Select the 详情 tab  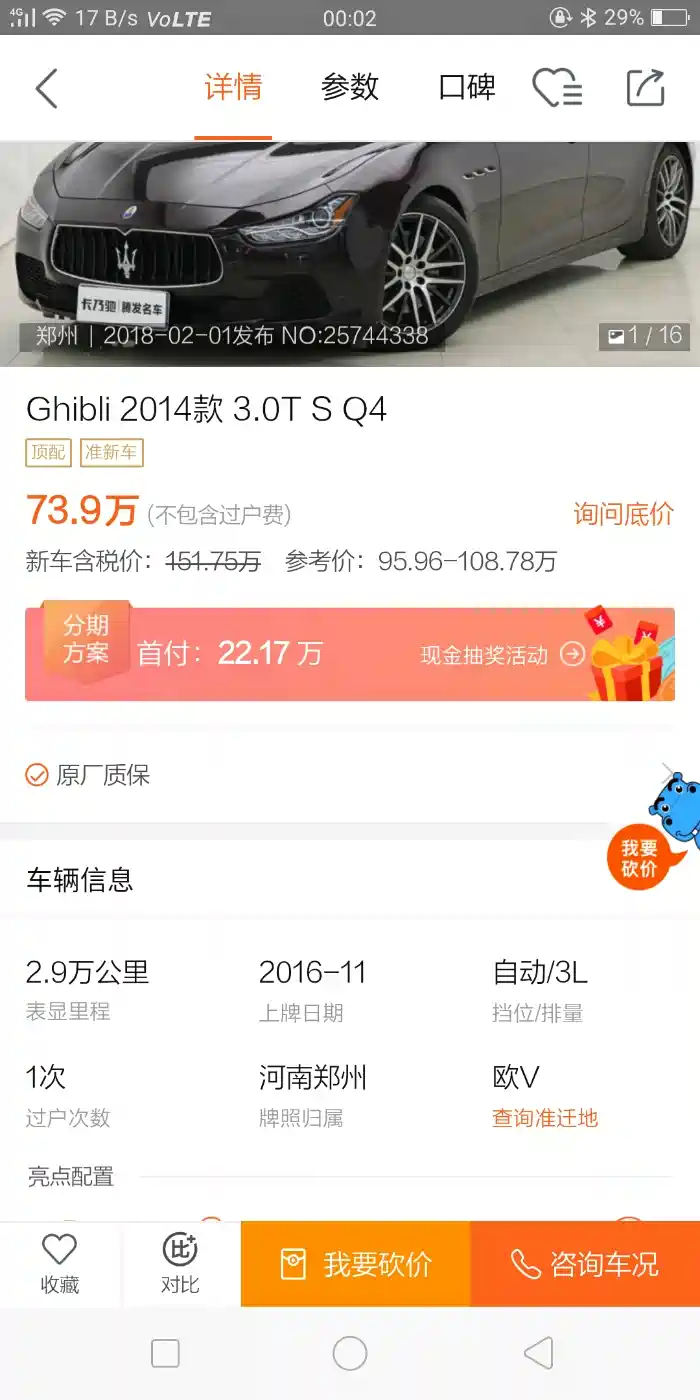point(233,88)
